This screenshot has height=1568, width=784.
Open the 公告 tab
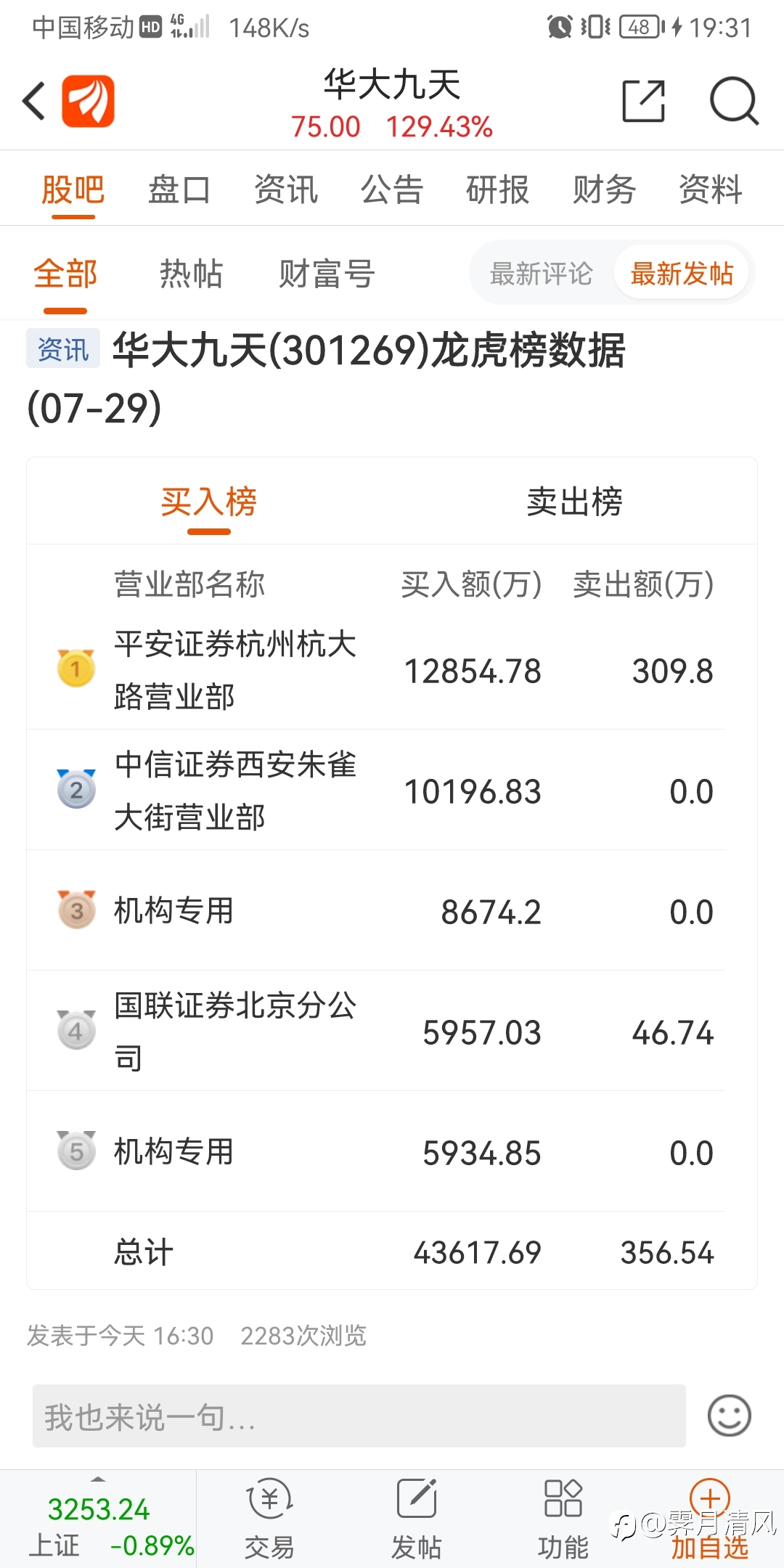click(x=392, y=190)
